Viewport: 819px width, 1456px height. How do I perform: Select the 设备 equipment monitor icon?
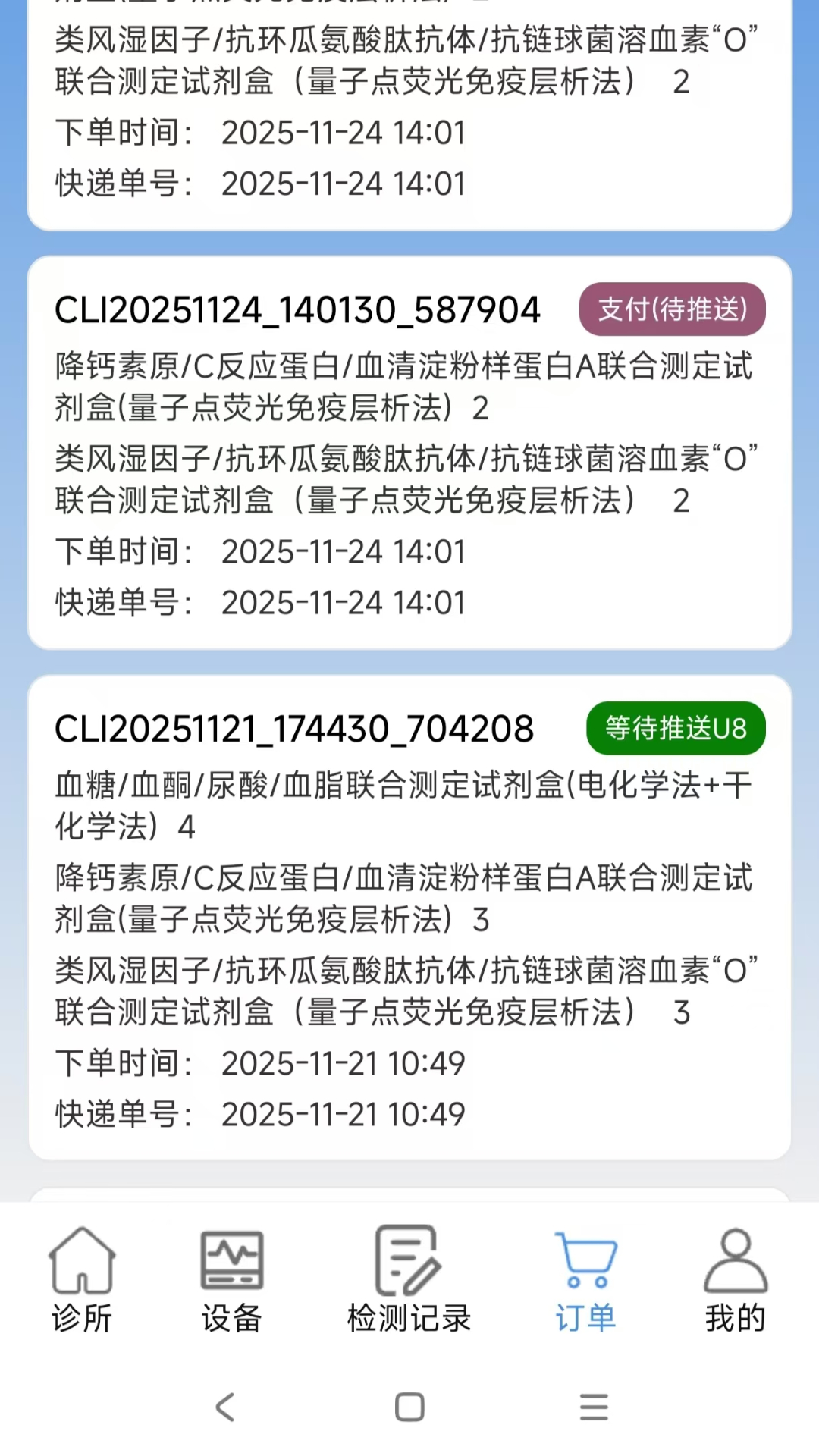coord(230,1259)
